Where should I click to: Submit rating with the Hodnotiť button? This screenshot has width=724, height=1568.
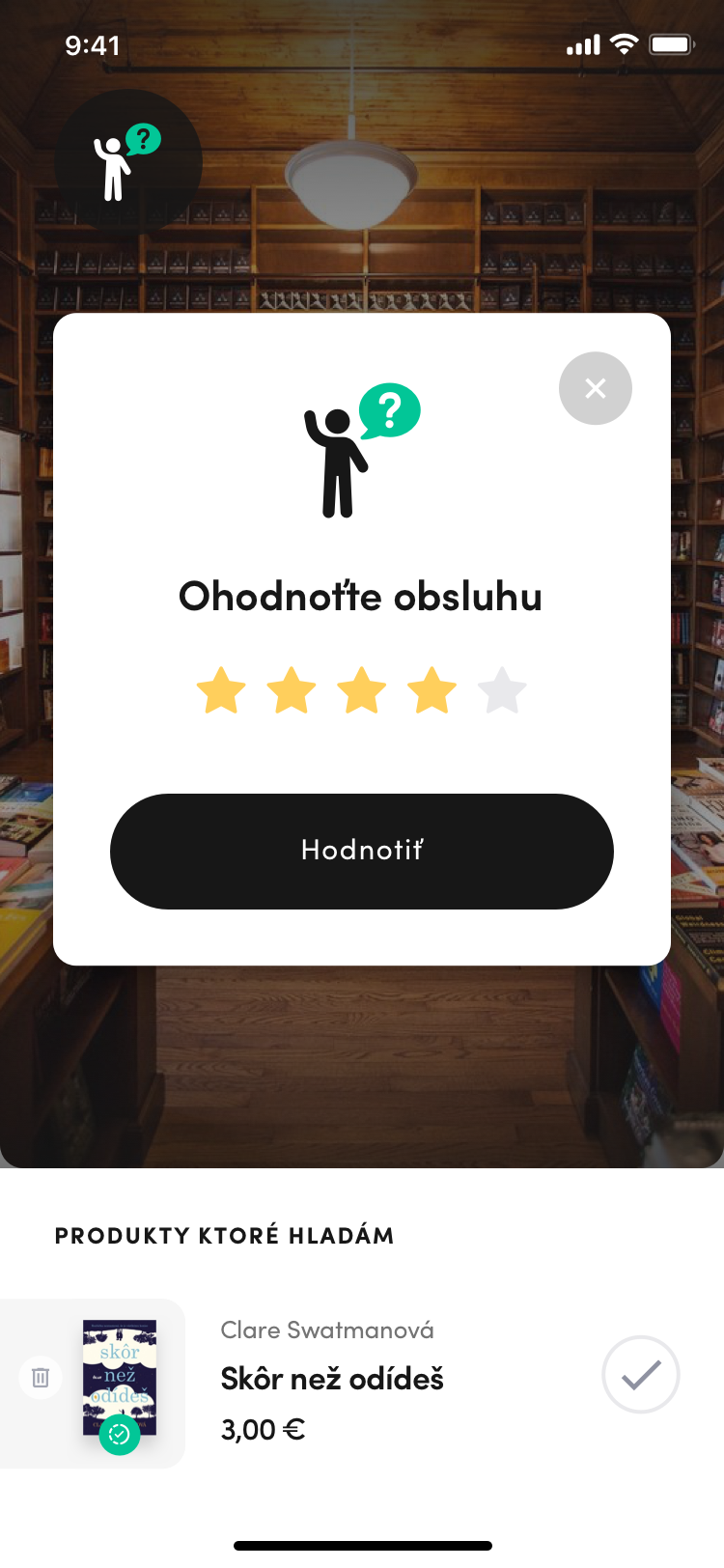pyautogui.click(x=362, y=851)
